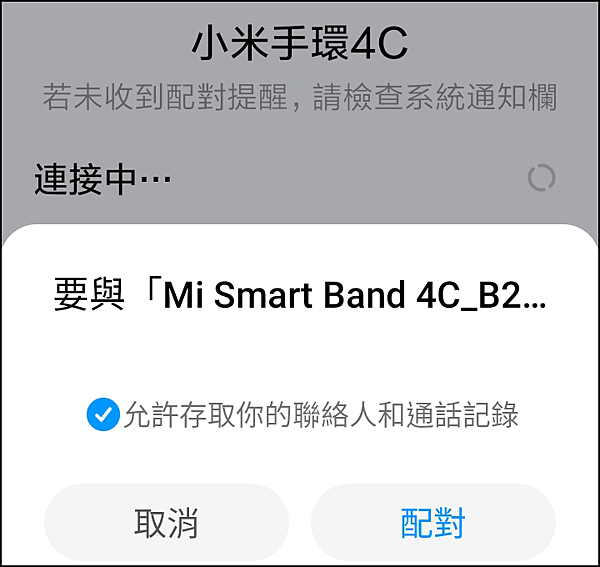Cancel pairing with 取消
The image size is (600, 567).
coord(166,522)
